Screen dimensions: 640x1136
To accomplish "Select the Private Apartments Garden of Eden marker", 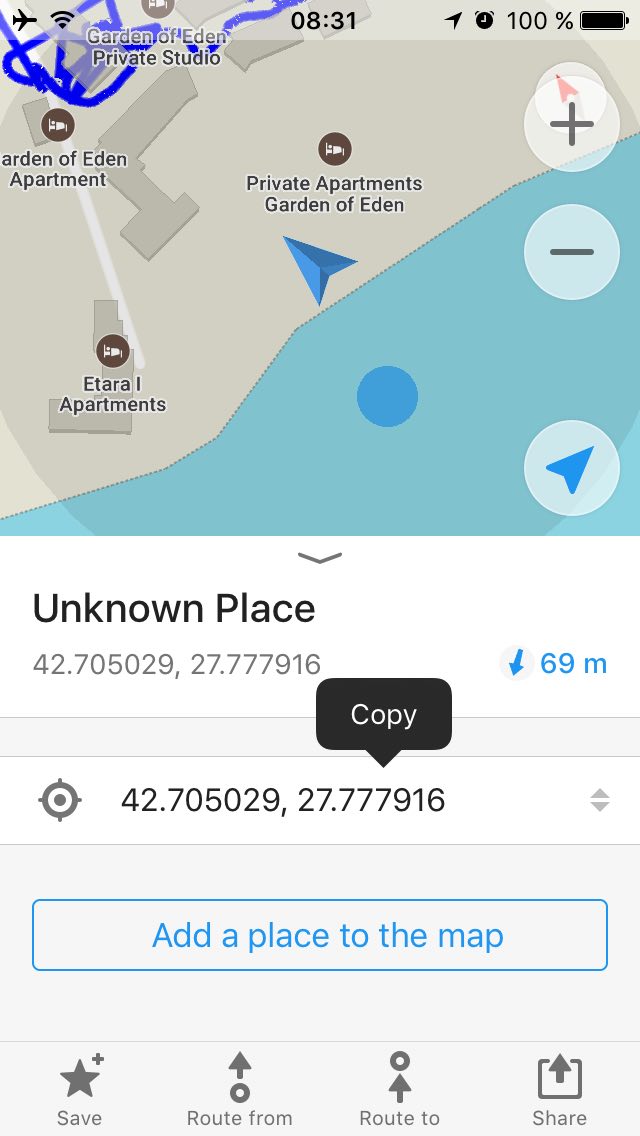I will tap(334, 149).
